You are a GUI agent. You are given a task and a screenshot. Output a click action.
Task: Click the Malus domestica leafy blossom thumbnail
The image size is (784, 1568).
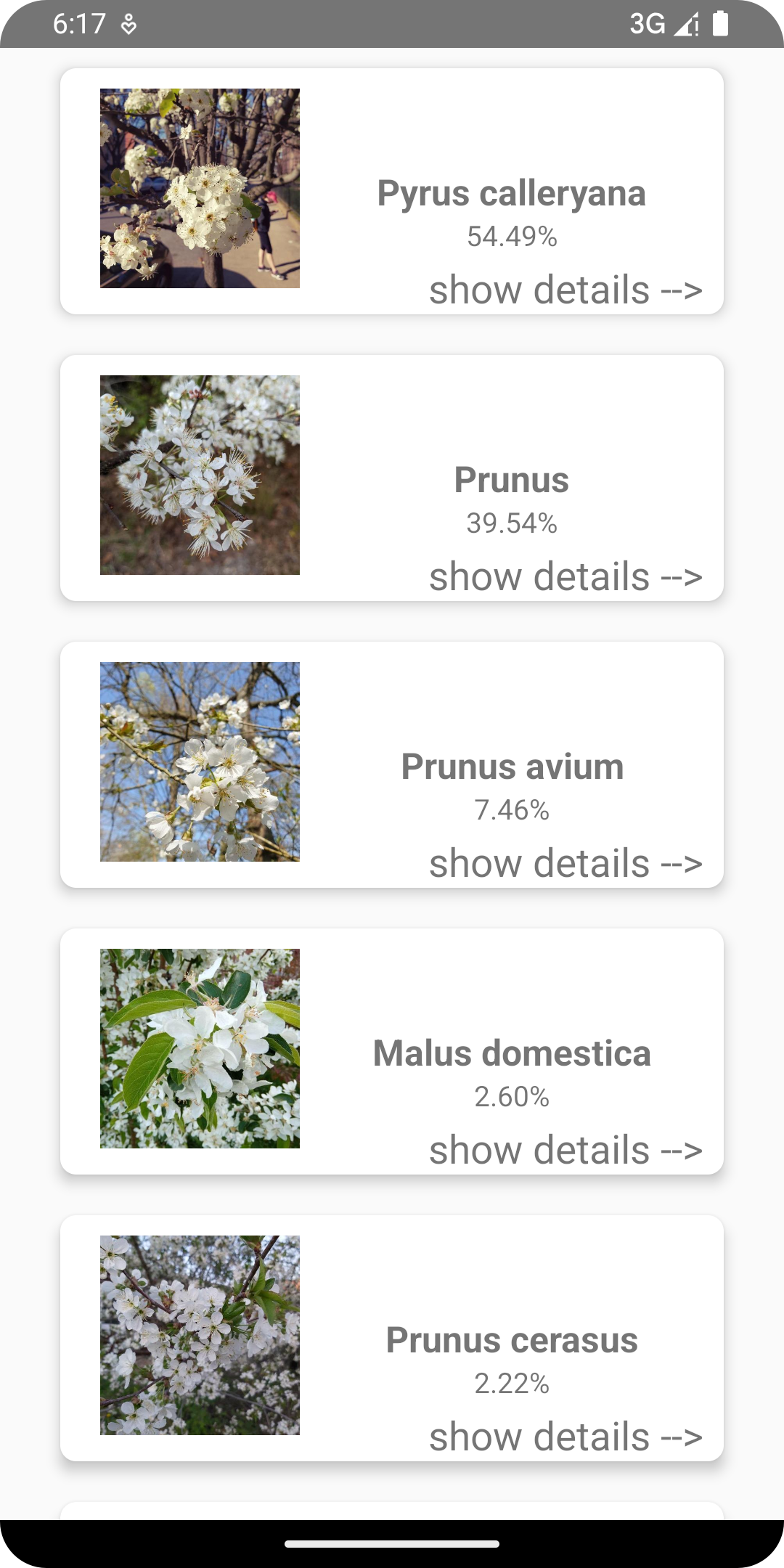point(199,1048)
